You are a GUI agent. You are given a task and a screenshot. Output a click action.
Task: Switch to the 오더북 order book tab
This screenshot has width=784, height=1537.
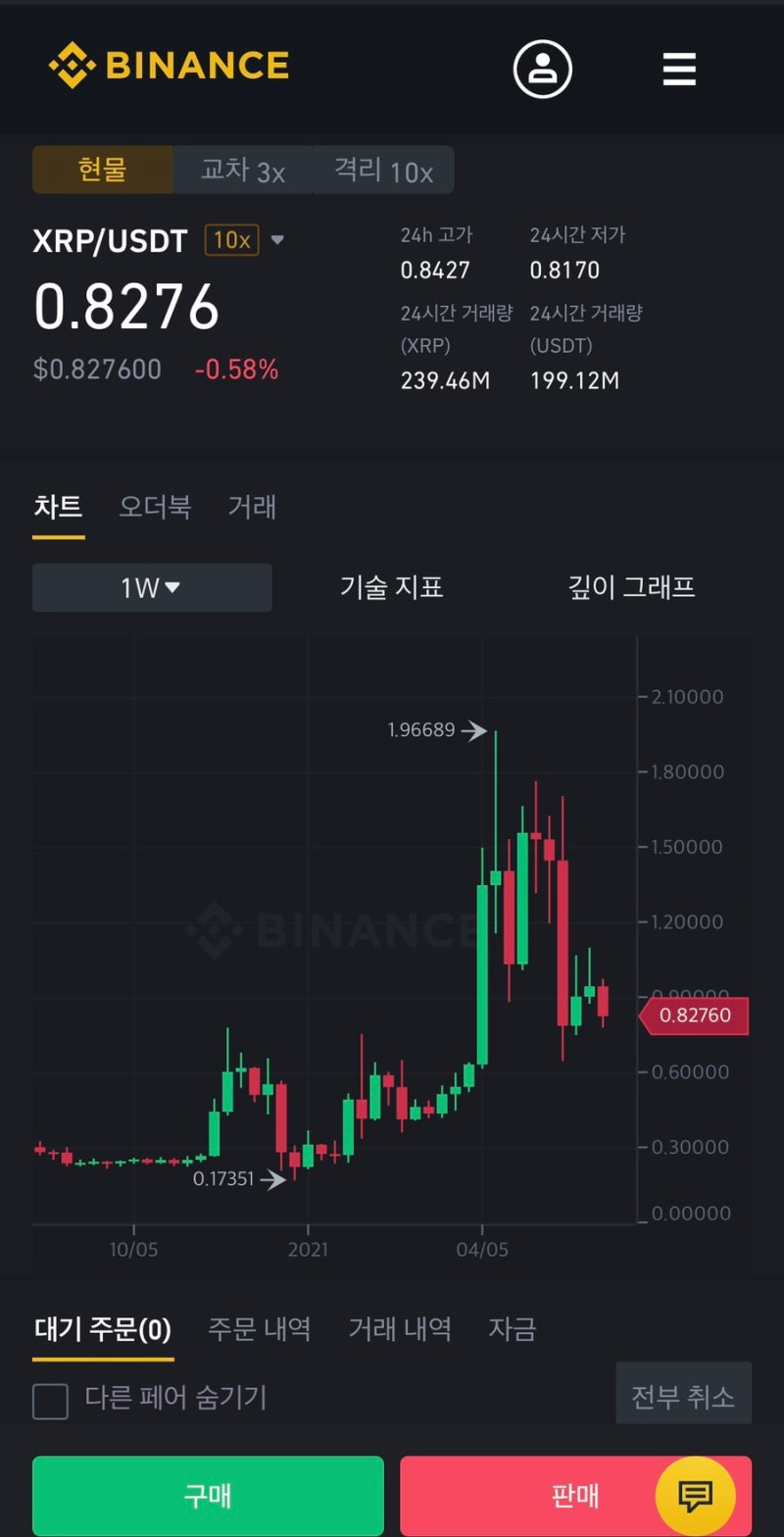[155, 506]
